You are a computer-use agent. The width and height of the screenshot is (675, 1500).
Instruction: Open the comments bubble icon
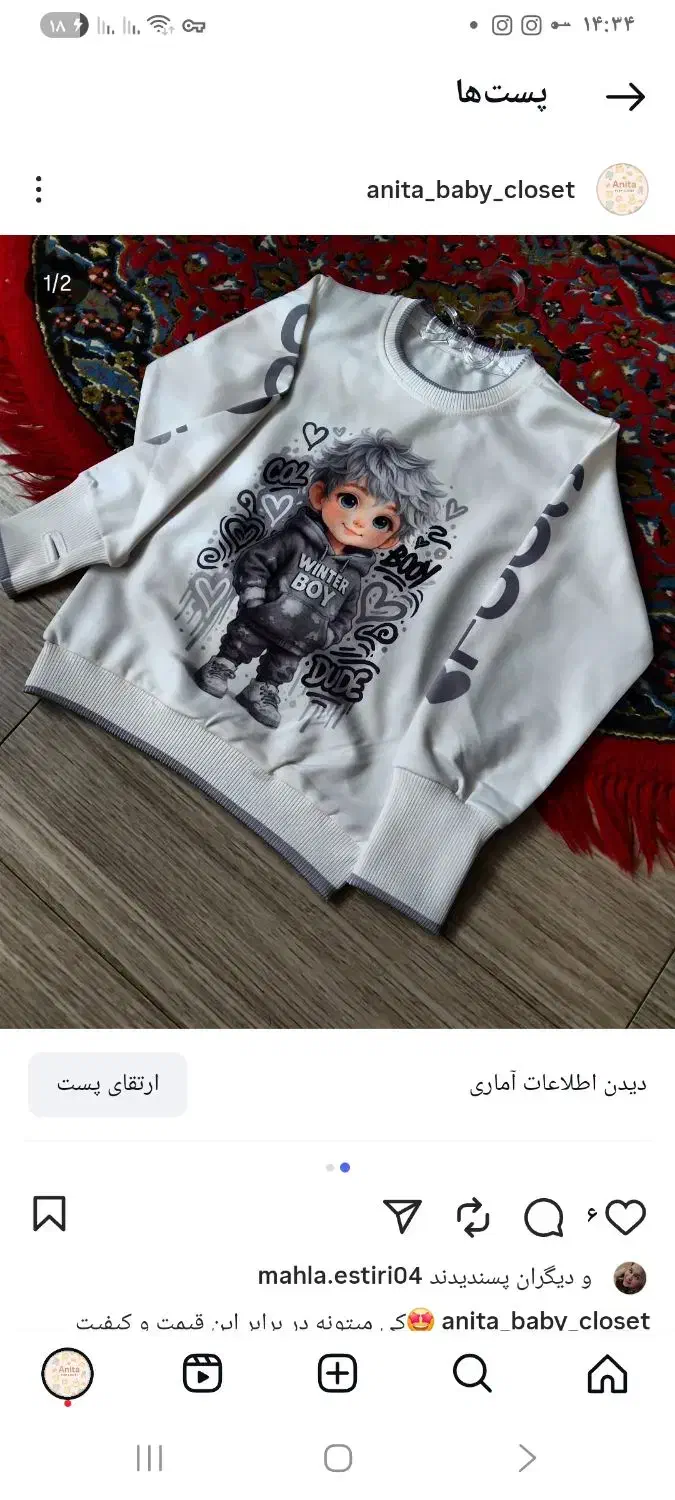click(x=544, y=1217)
